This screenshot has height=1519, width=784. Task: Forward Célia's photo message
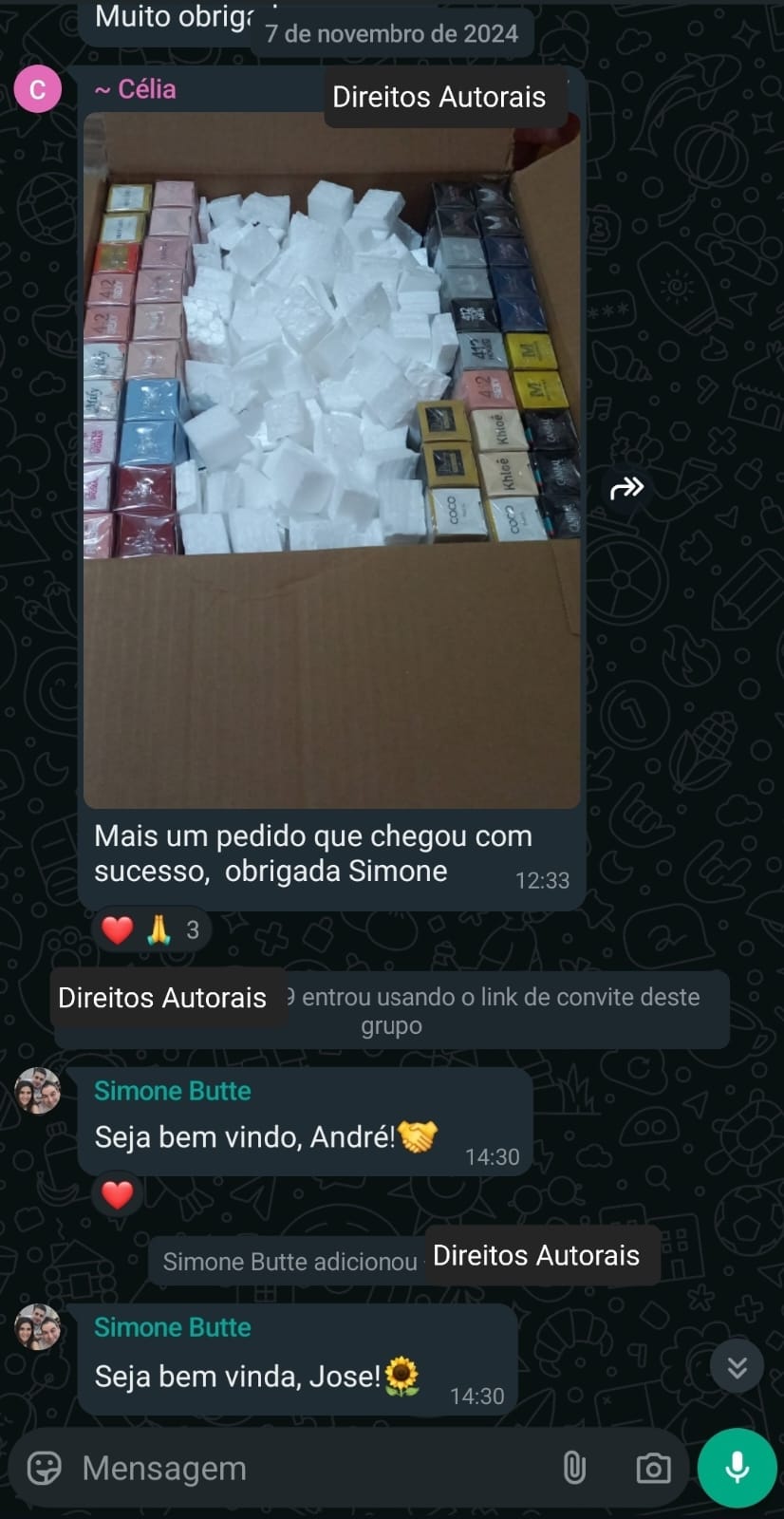click(x=626, y=488)
